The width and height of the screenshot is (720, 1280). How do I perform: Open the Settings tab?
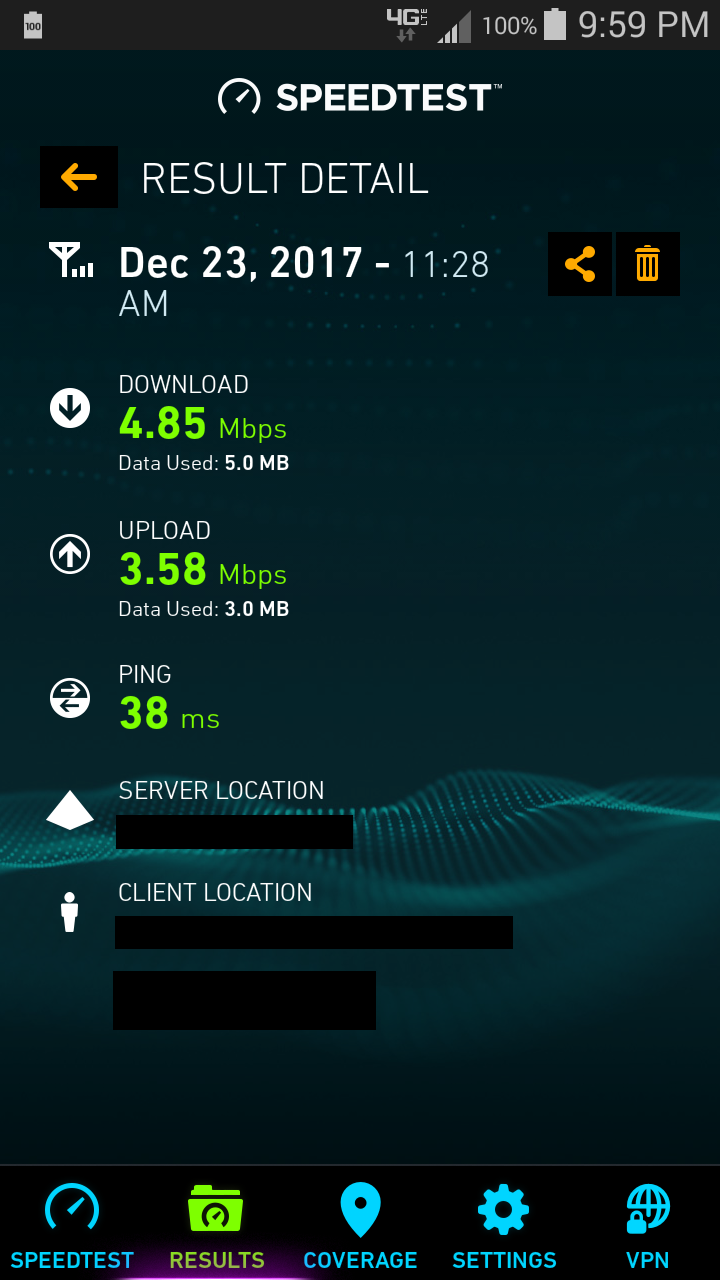[504, 1226]
